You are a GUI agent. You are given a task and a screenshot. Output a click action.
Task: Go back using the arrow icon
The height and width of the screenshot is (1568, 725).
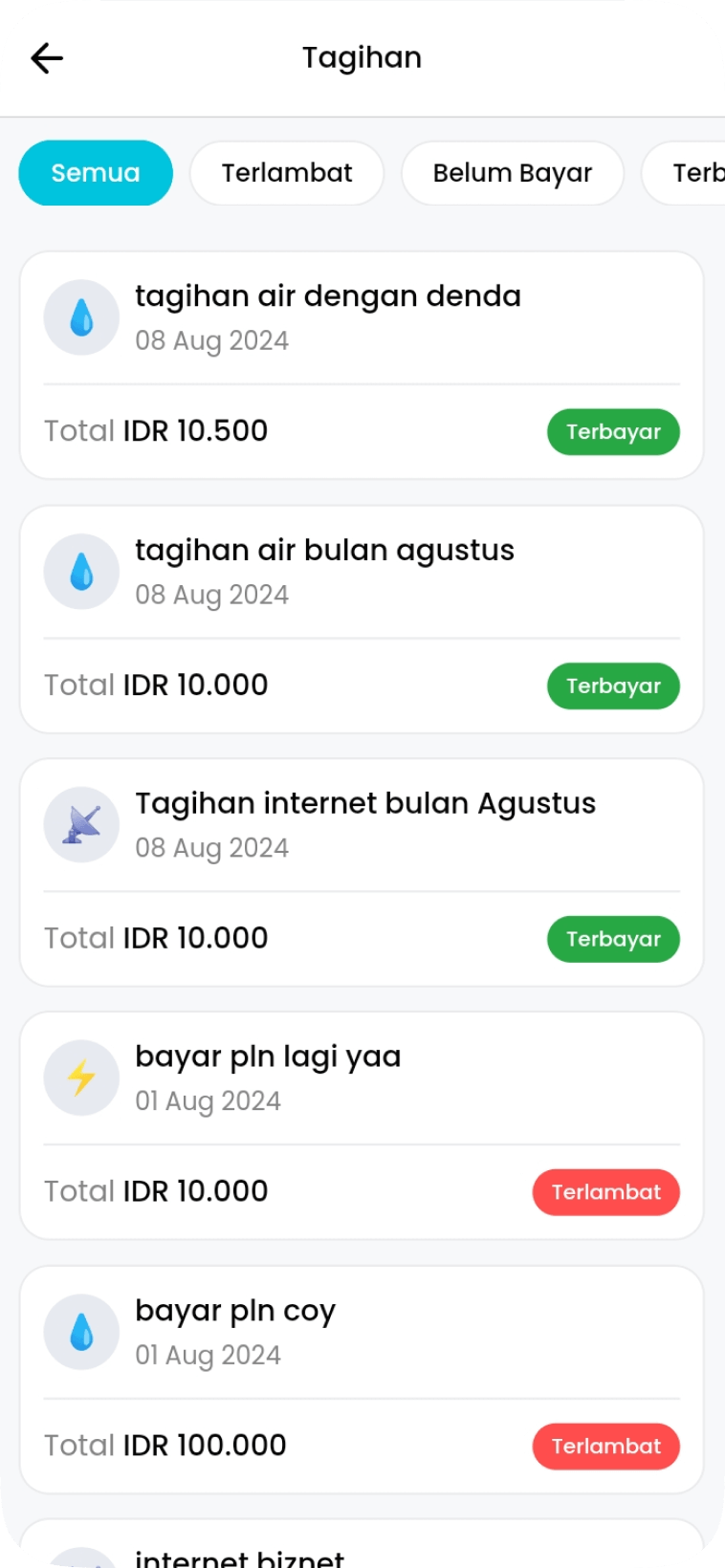coord(47,58)
